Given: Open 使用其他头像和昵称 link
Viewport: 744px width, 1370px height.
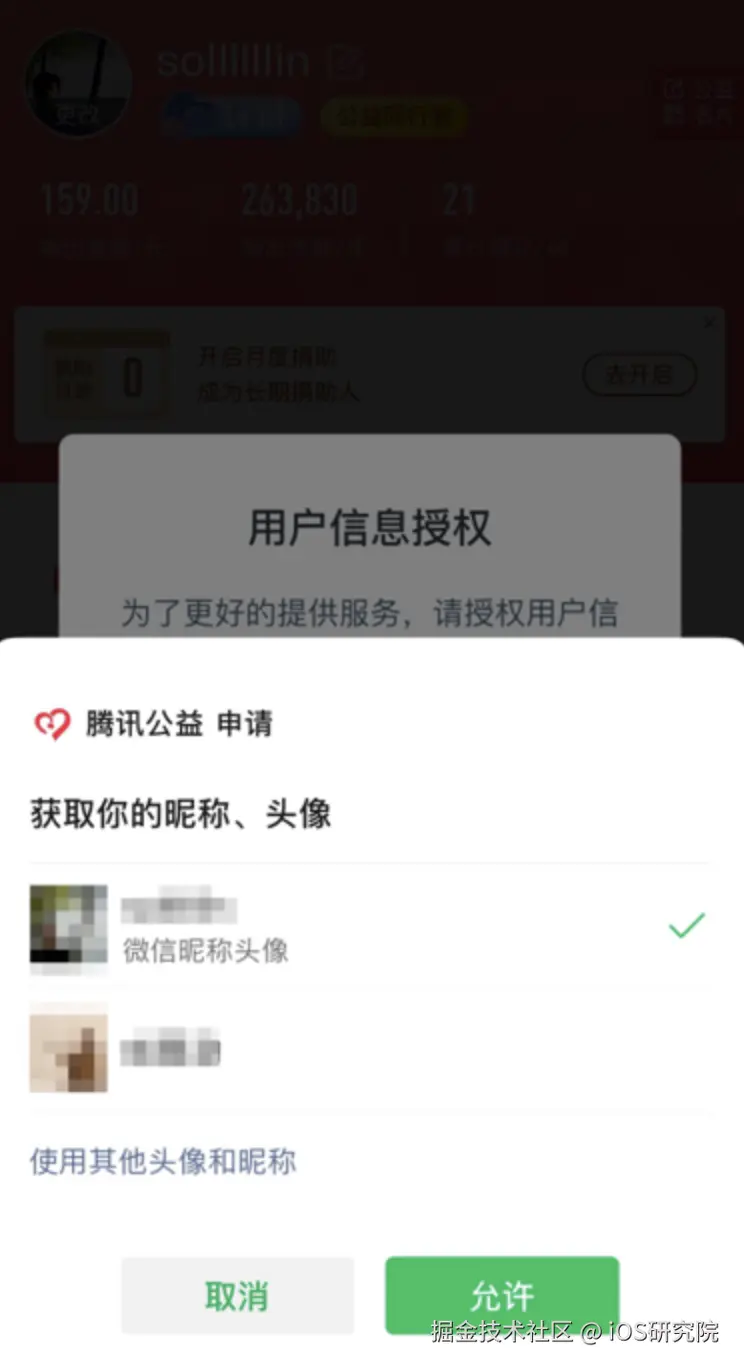Looking at the screenshot, I should [x=163, y=1162].
